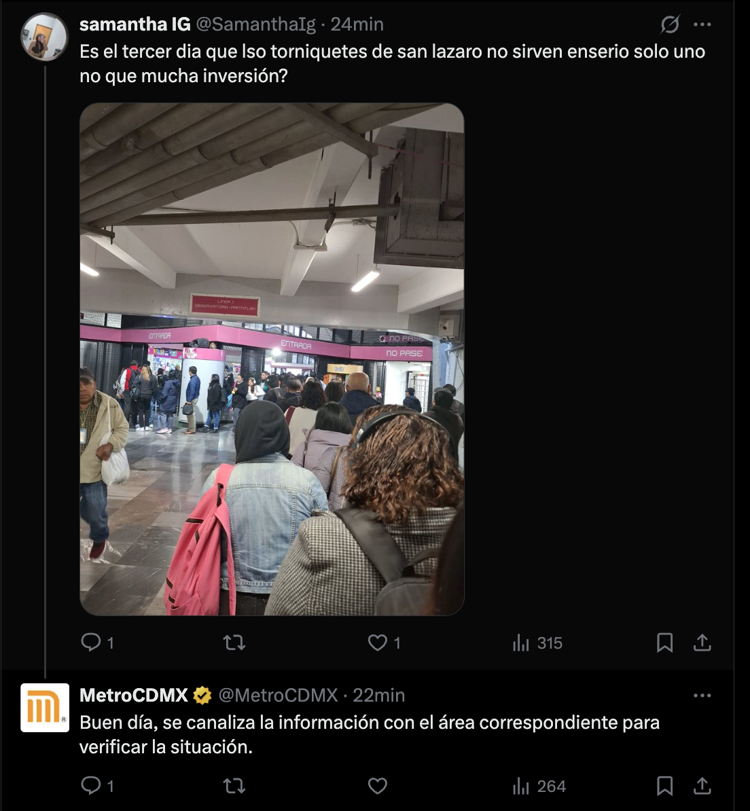Expand the San Lazaro queue photo

pyautogui.click(x=272, y=359)
